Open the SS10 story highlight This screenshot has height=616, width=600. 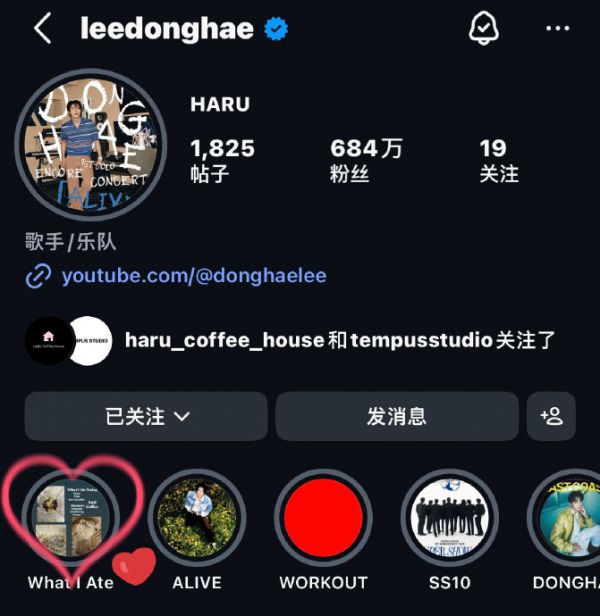click(450, 518)
